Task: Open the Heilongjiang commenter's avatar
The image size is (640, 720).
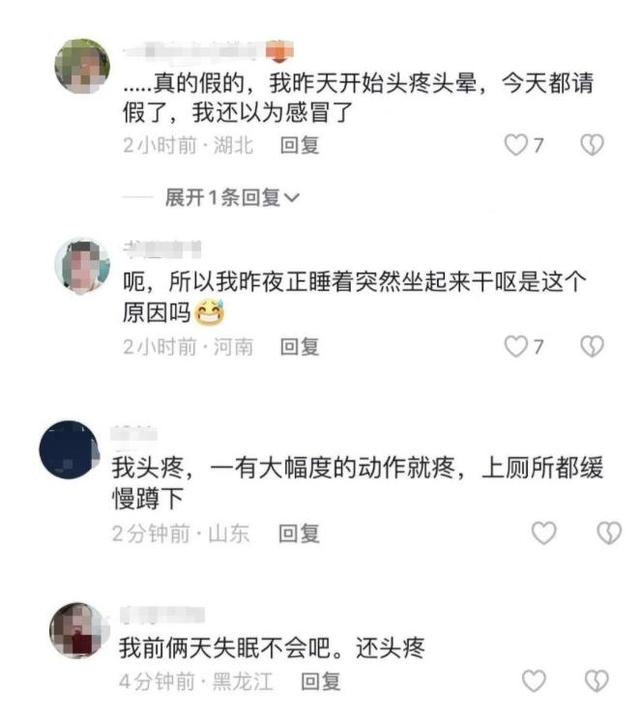Action: click(x=77, y=629)
